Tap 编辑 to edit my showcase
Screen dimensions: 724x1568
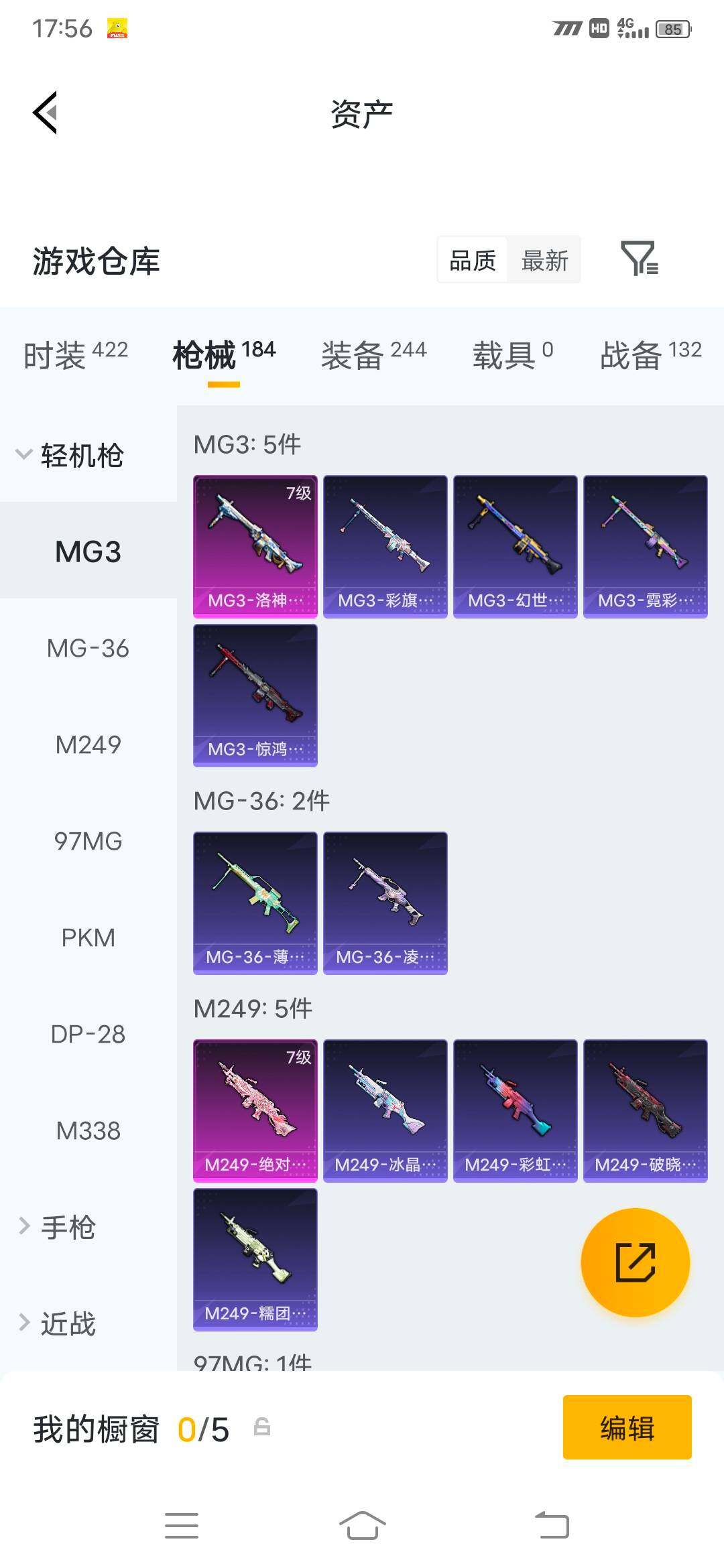(627, 1427)
